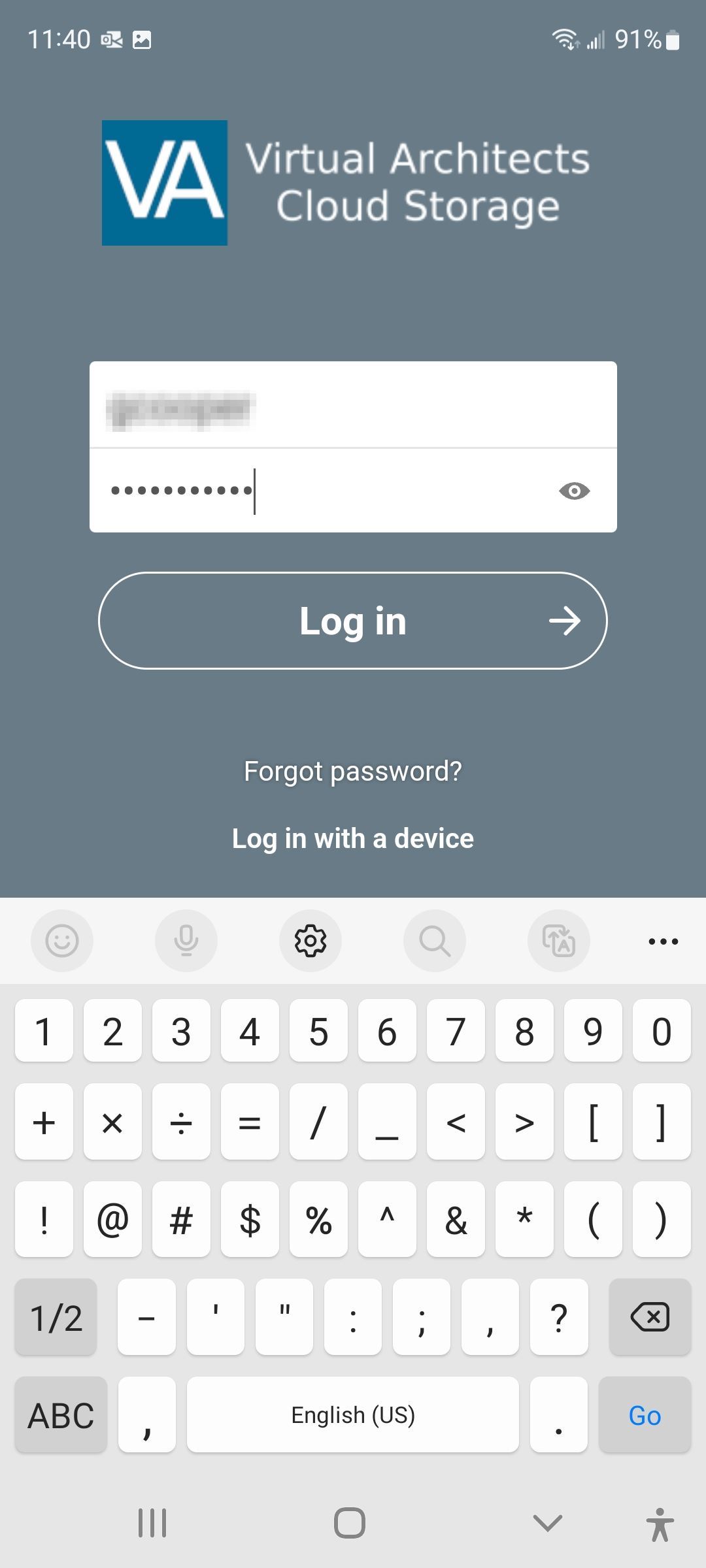
Task: Switch keyboard to ABC letters
Action: pyautogui.click(x=61, y=1415)
